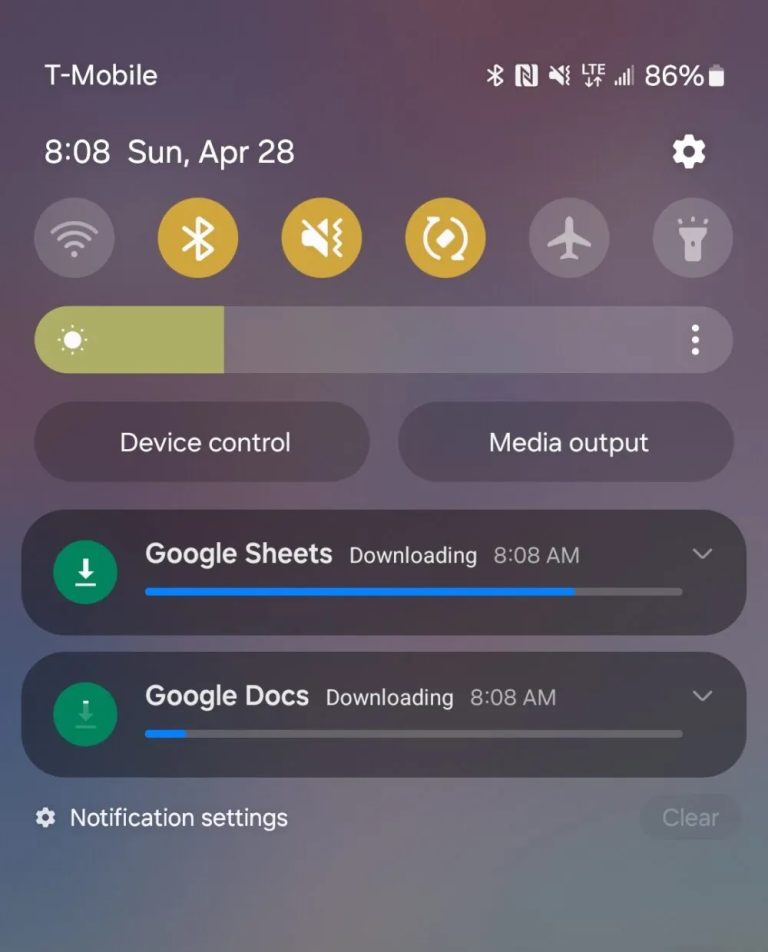This screenshot has width=768, height=952.
Task: Open settings via the gear icon
Action: click(688, 152)
